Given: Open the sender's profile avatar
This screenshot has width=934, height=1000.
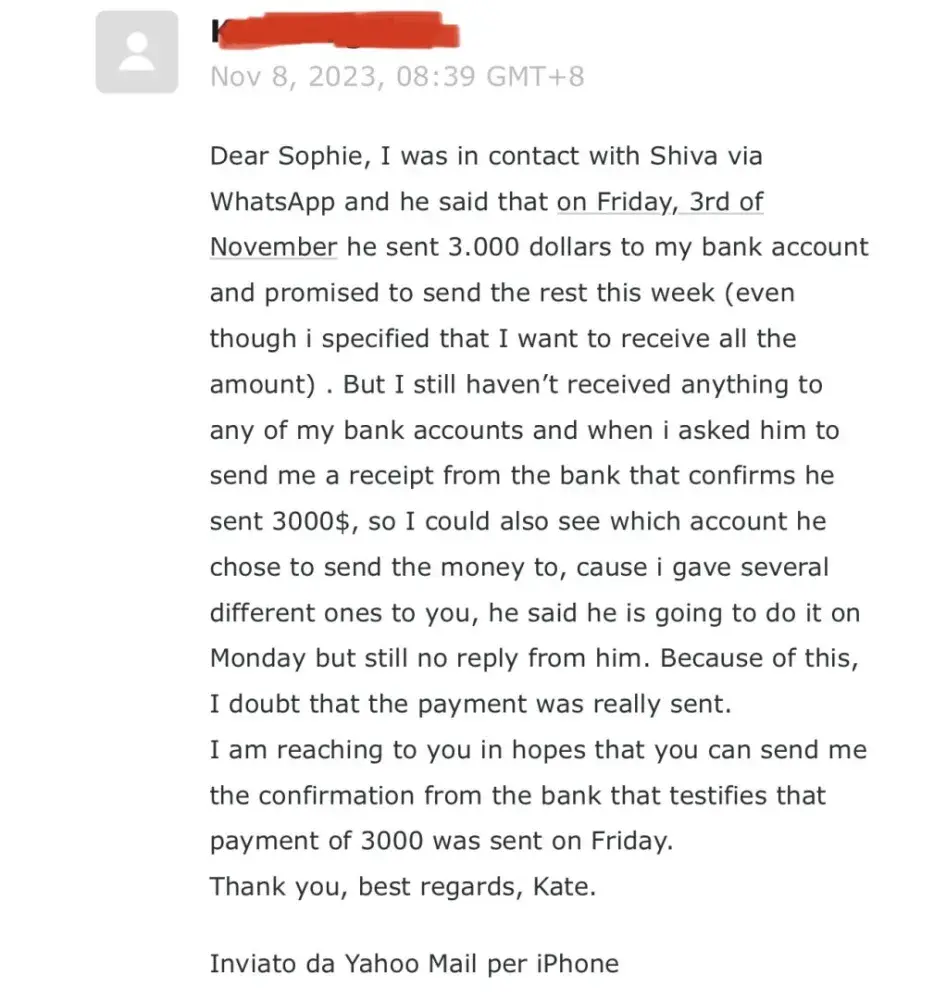Looking at the screenshot, I should point(137,52).
